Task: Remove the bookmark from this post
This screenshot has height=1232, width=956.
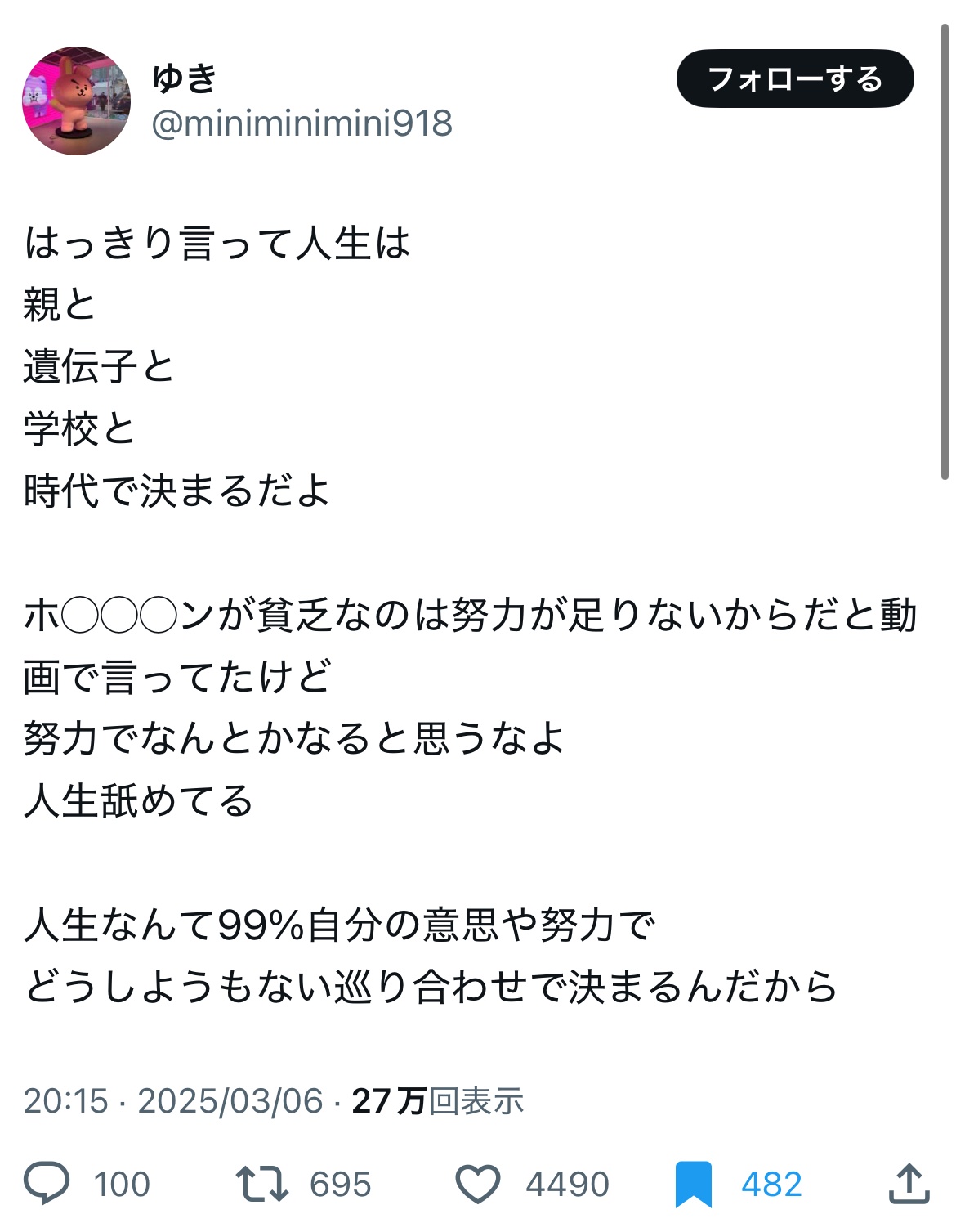Action: (x=694, y=1184)
